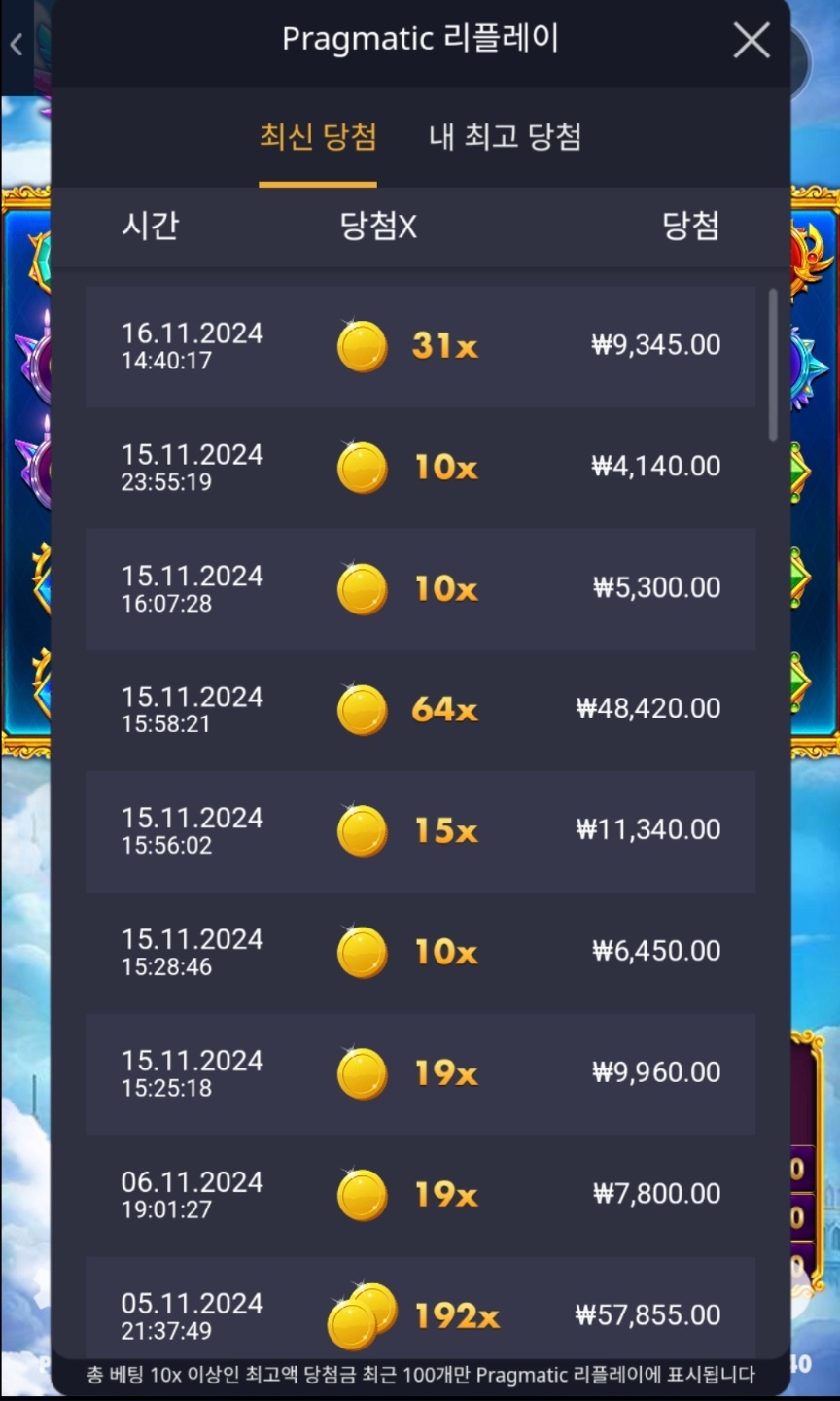The image size is (840, 1401).
Task: Open the 19x win of ₩9,960.00
Action: click(x=420, y=1073)
